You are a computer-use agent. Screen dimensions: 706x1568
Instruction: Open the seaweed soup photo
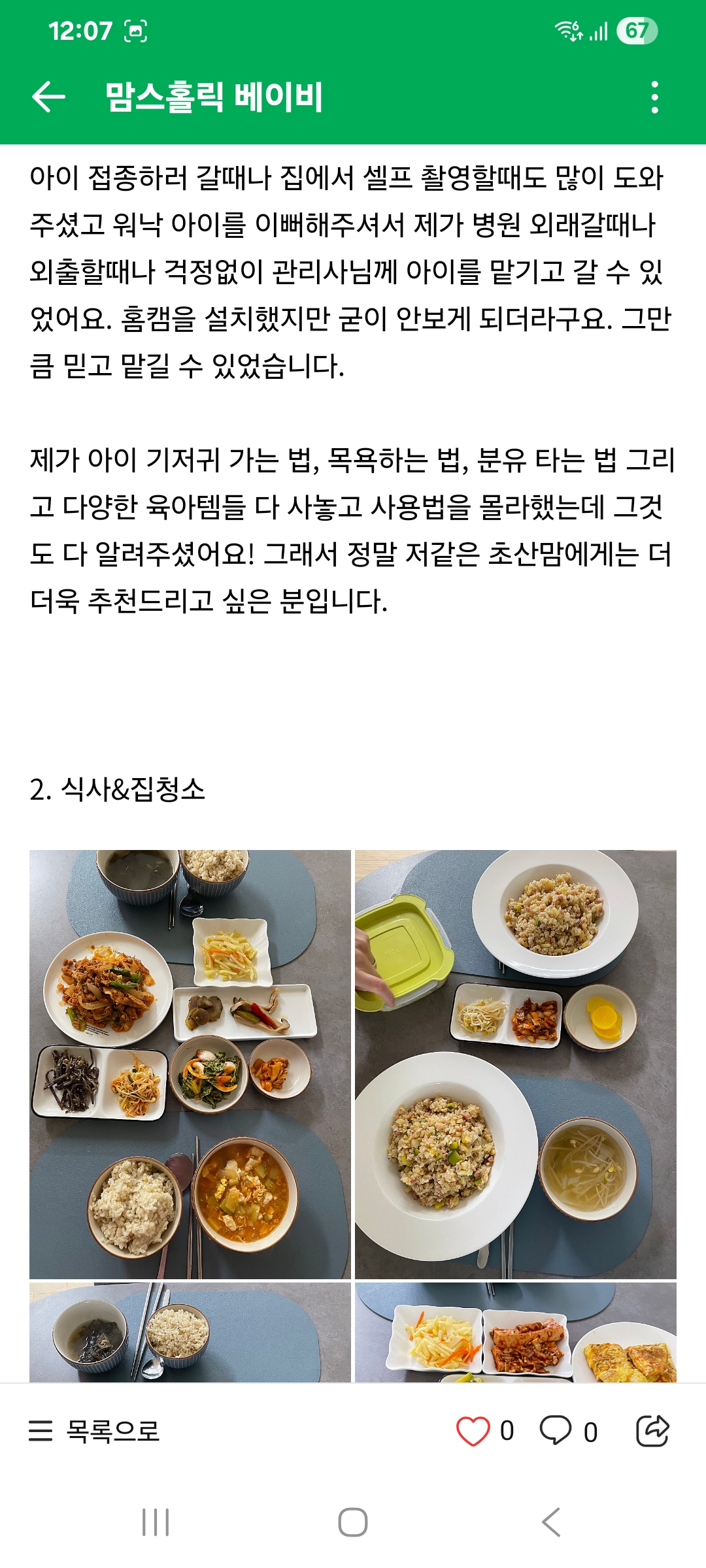(x=190, y=1331)
